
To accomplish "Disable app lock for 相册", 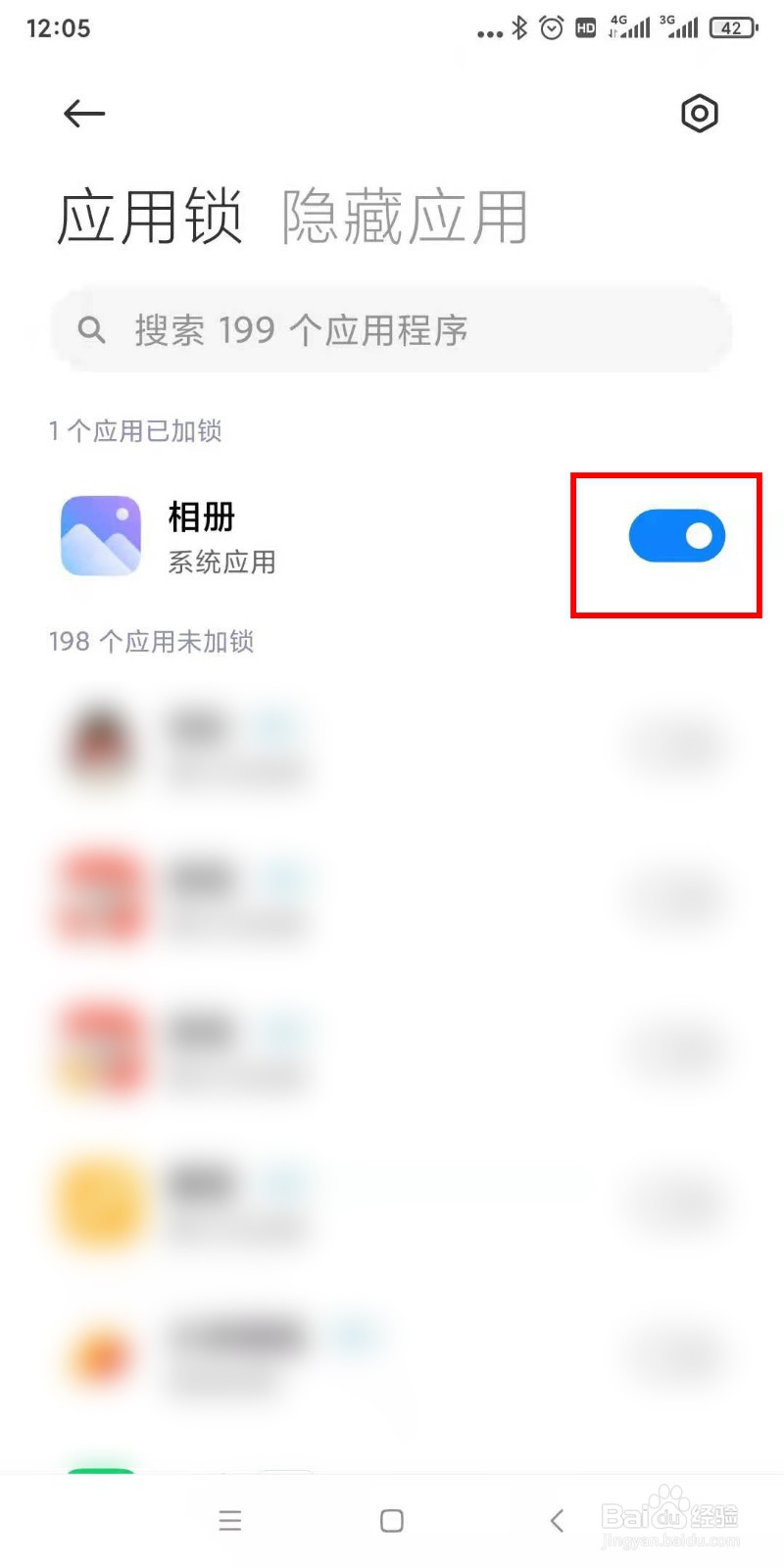I will [677, 535].
